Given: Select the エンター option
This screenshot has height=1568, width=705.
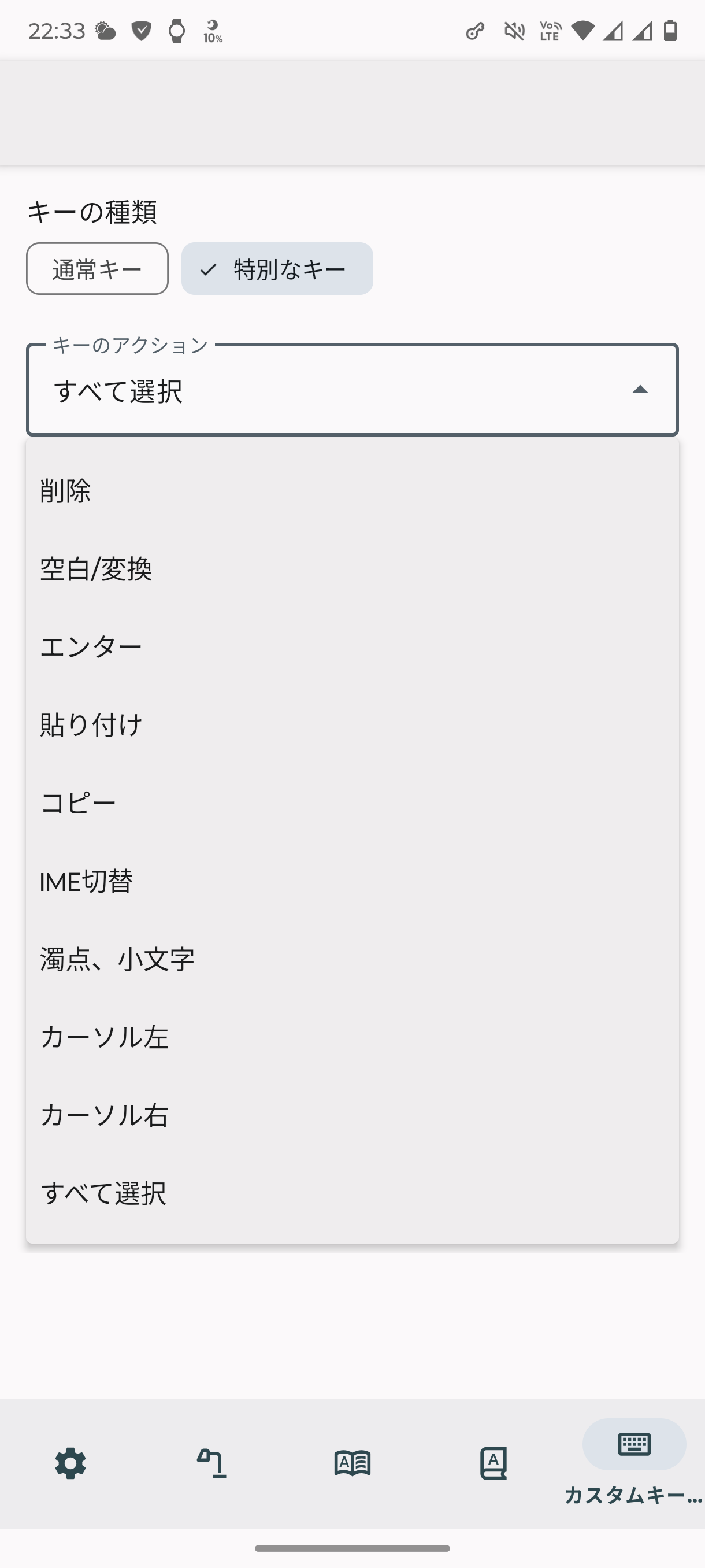Looking at the screenshot, I should (x=352, y=646).
